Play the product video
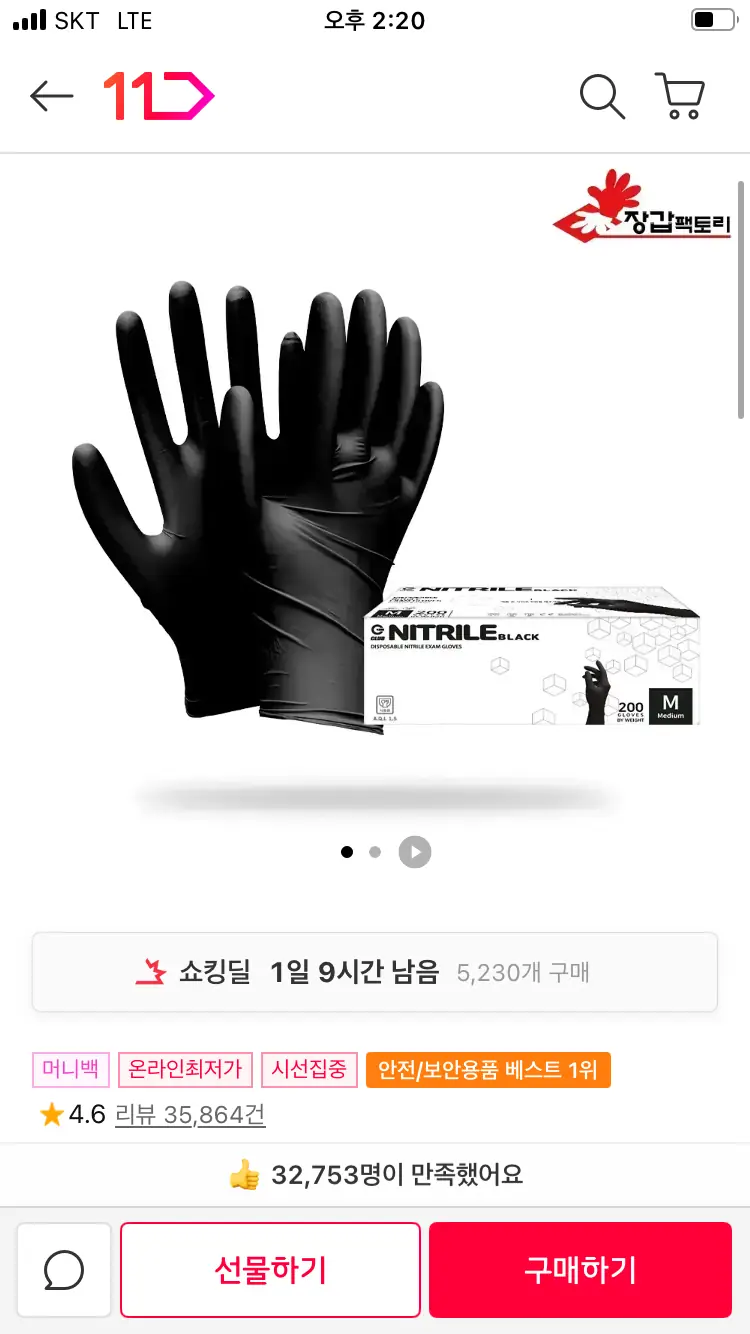Image resolution: width=750 pixels, height=1334 pixels. pyautogui.click(x=415, y=852)
